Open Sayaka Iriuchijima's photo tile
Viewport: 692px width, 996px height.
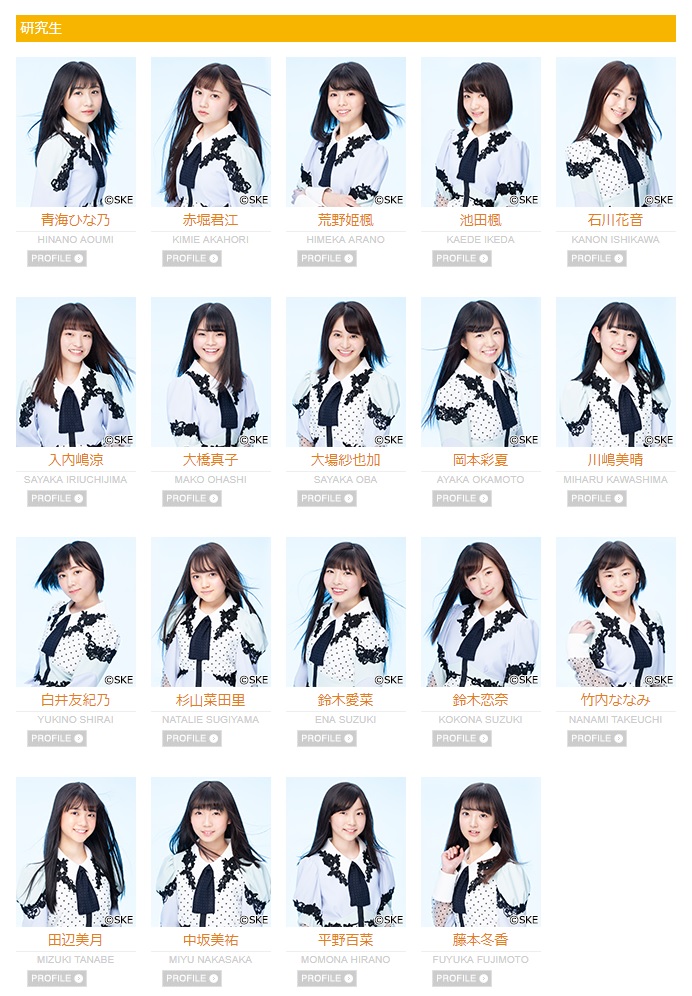(x=76, y=371)
